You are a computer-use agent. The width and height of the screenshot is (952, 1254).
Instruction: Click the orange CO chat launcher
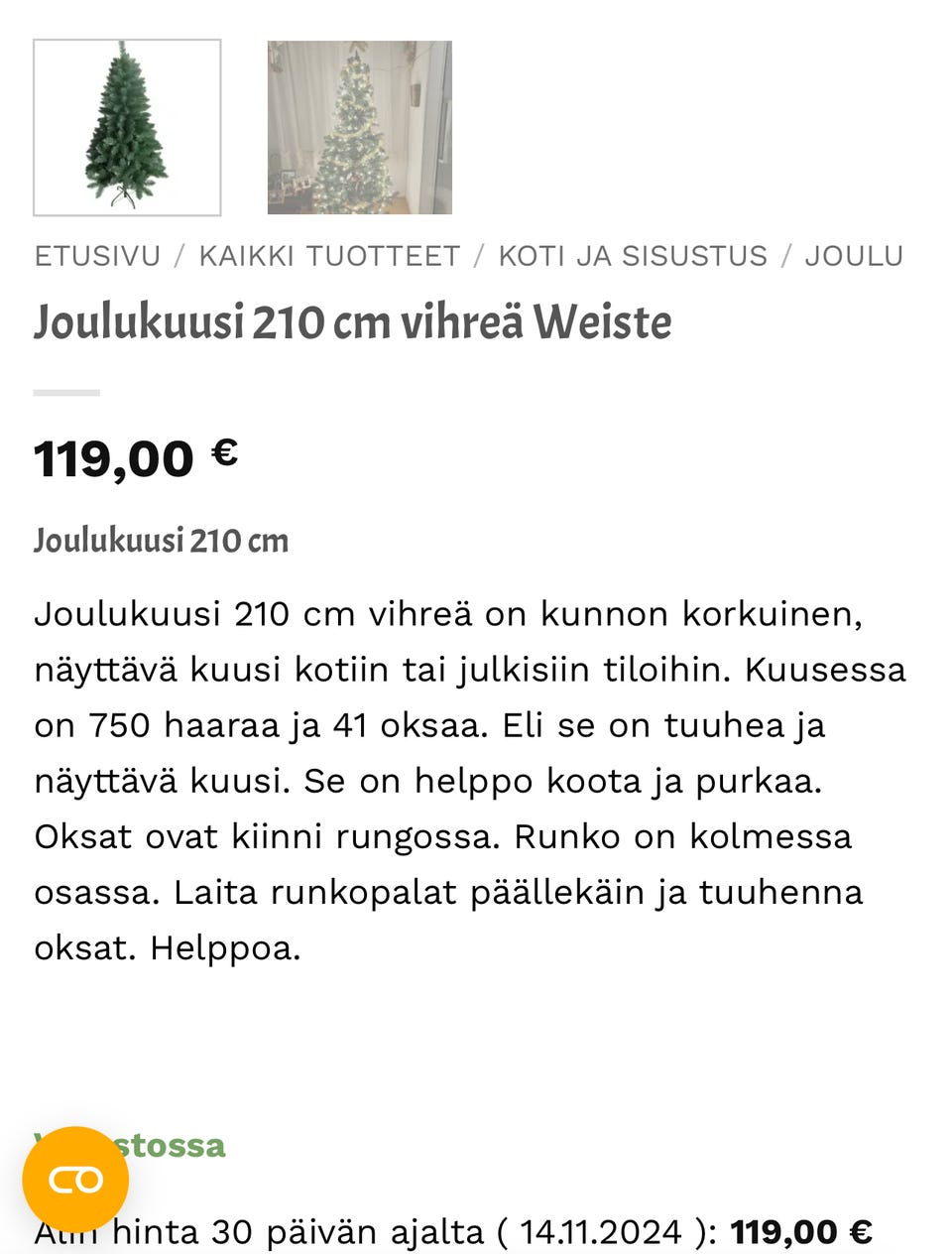click(x=77, y=1181)
